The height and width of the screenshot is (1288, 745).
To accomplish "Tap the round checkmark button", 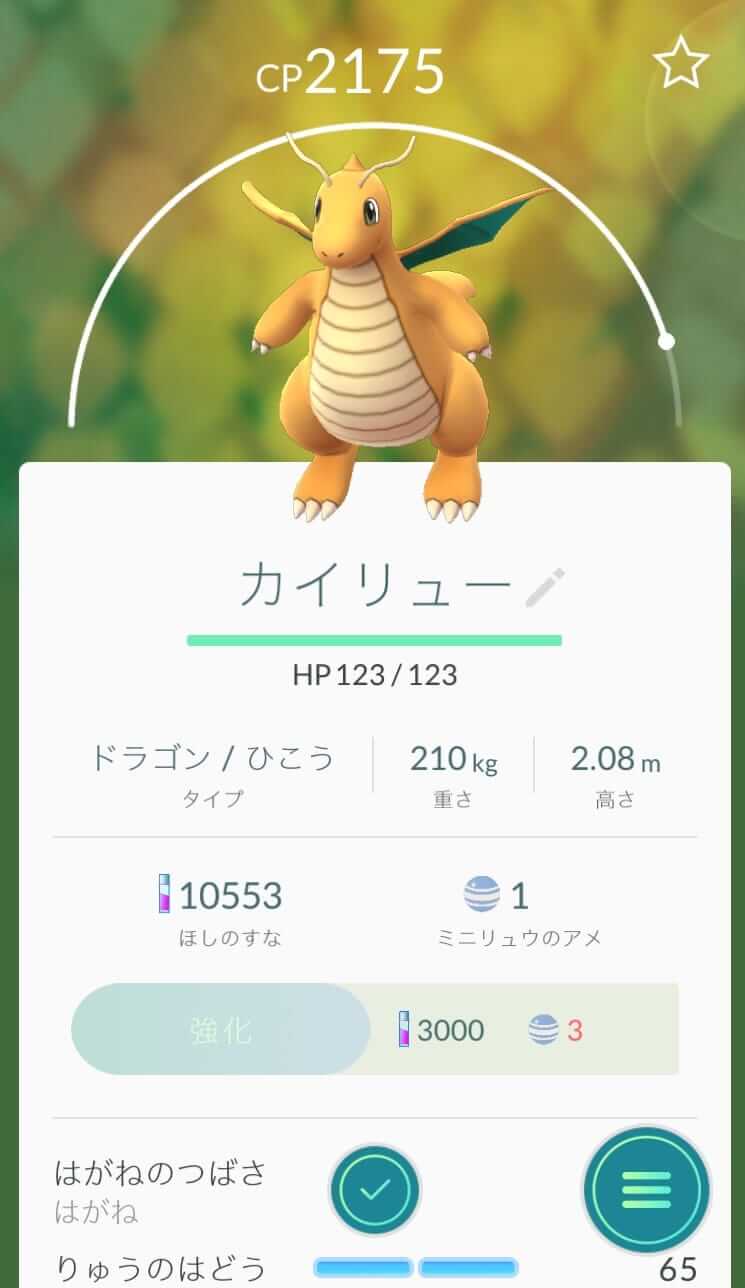I will 375,1190.
